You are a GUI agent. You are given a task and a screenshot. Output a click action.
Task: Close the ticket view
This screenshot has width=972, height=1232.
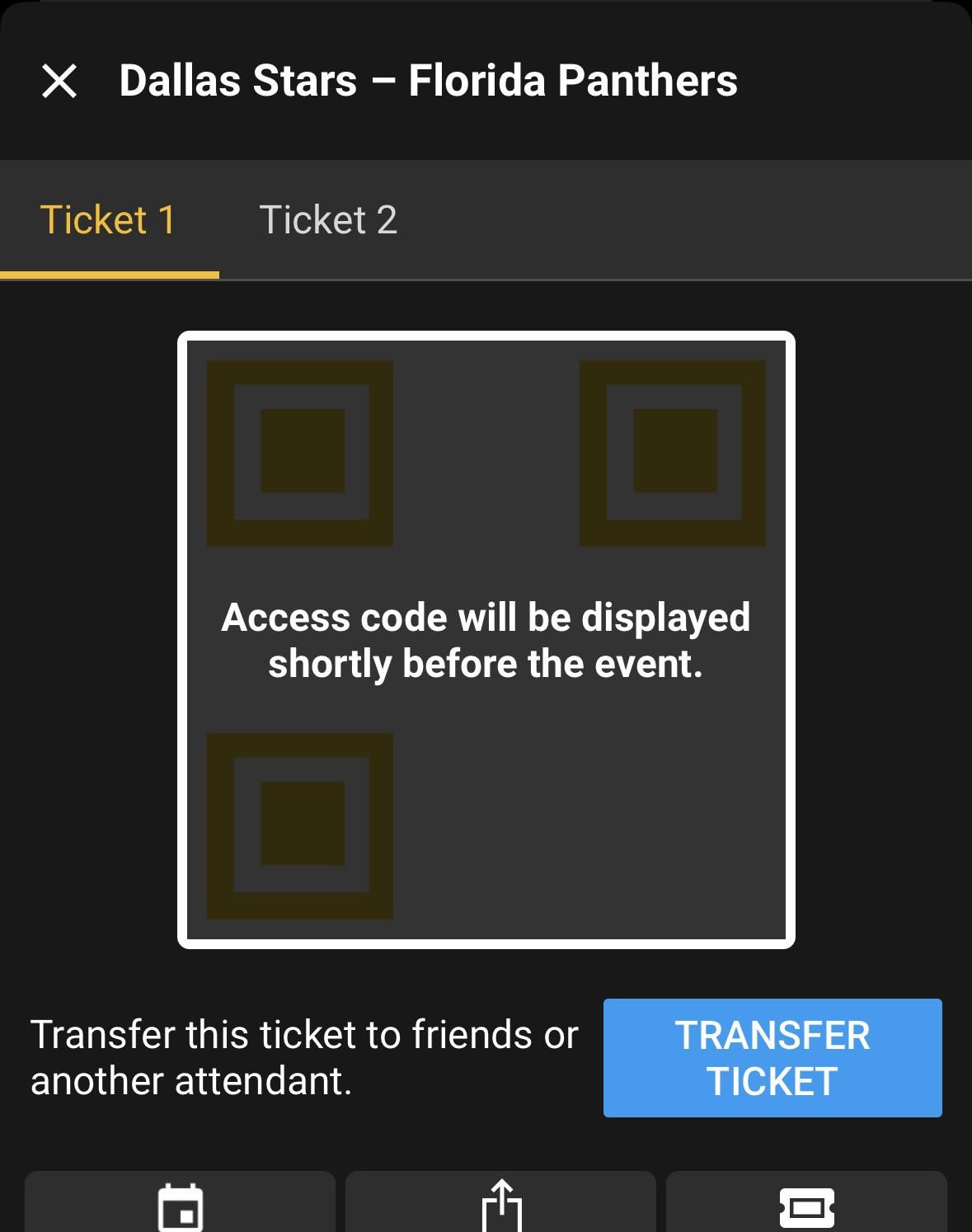click(59, 82)
